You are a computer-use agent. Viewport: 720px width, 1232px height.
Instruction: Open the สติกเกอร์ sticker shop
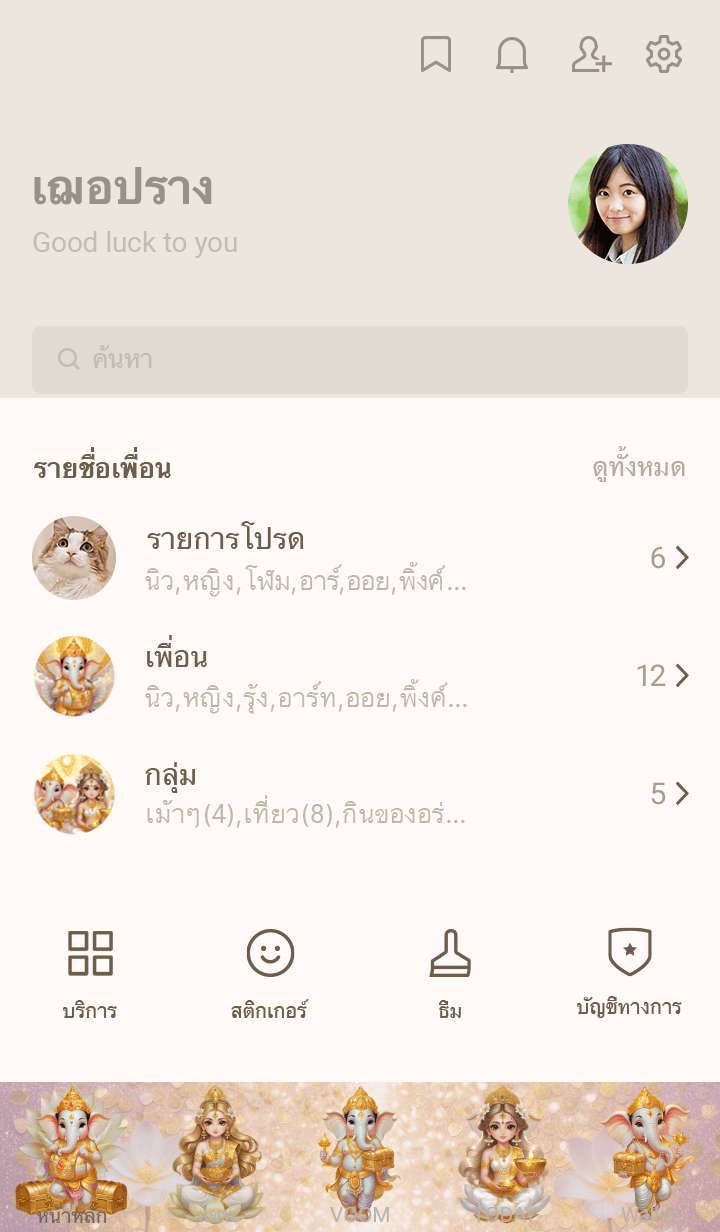coord(270,972)
